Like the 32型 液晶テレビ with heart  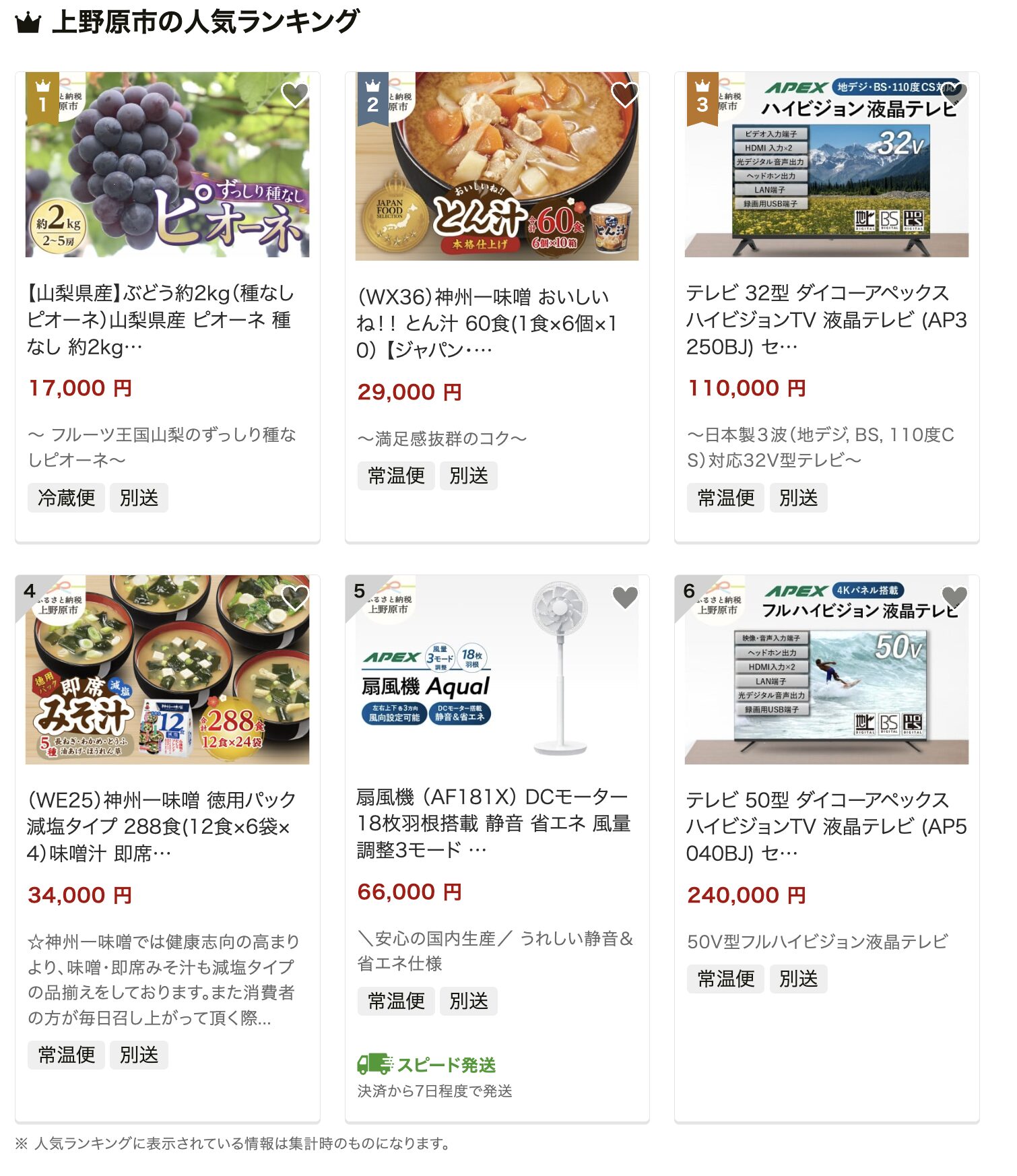coord(954,94)
